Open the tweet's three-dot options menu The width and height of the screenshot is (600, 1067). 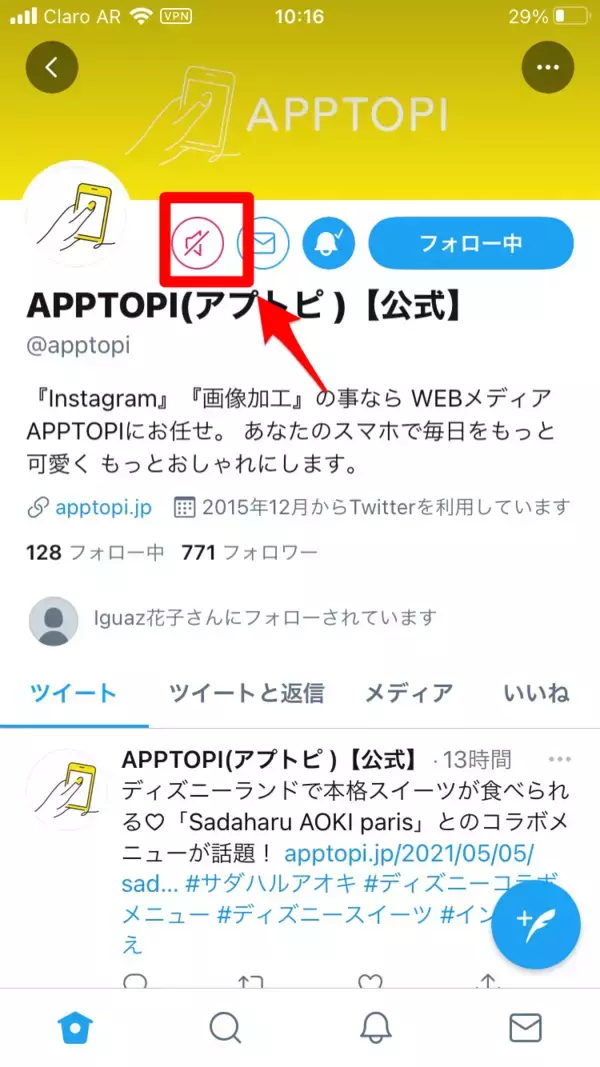pyautogui.click(x=560, y=759)
